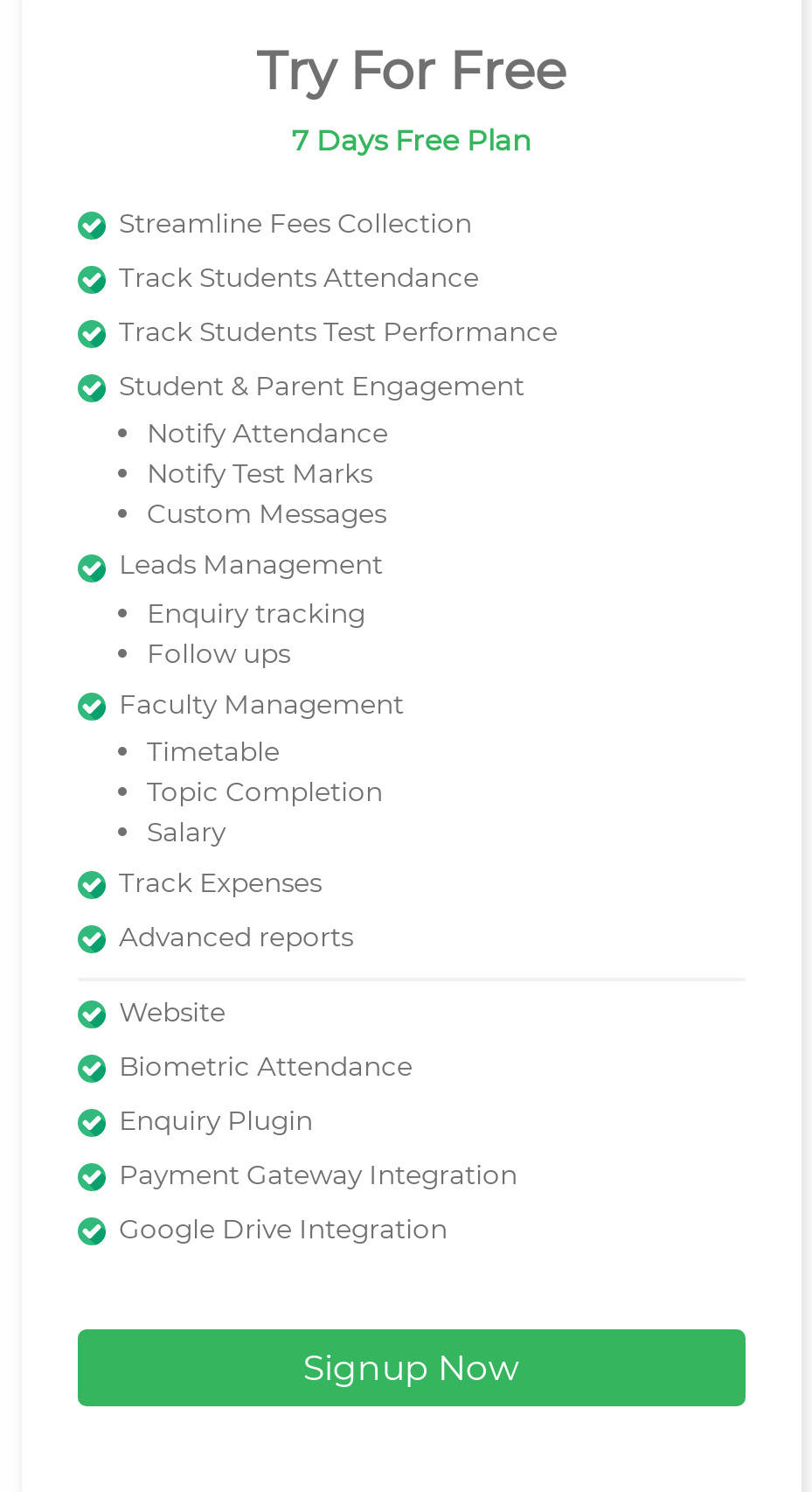Click the check icon beside Advanced reports
812x1492 pixels.
(x=92, y=938)
